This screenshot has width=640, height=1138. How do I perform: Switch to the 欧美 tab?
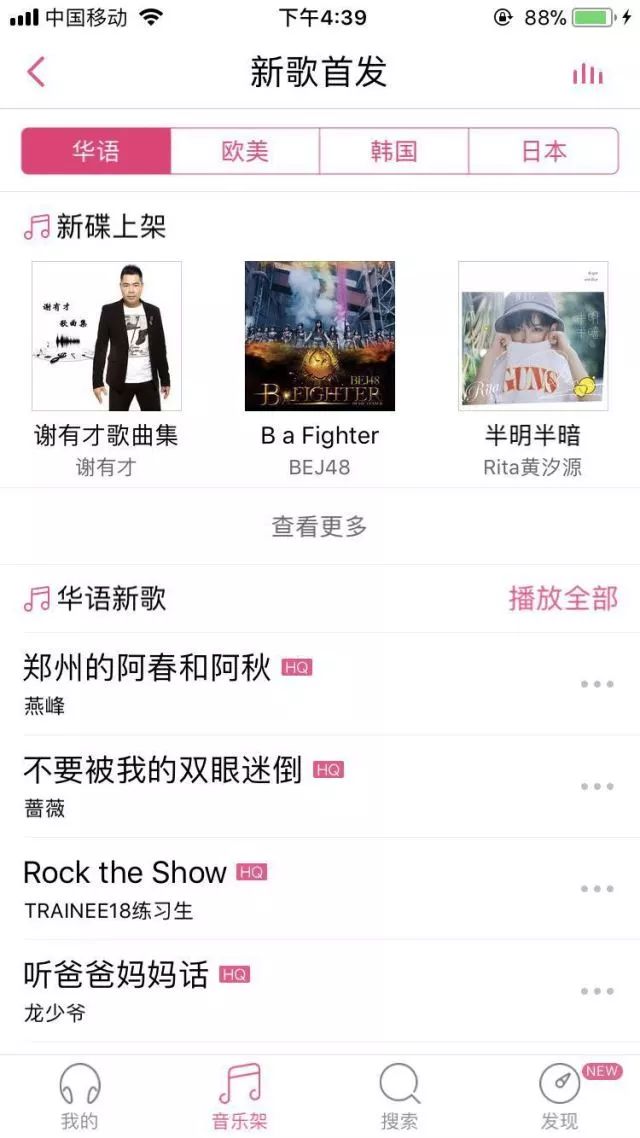pyautogui.click(x=245, y=152)
